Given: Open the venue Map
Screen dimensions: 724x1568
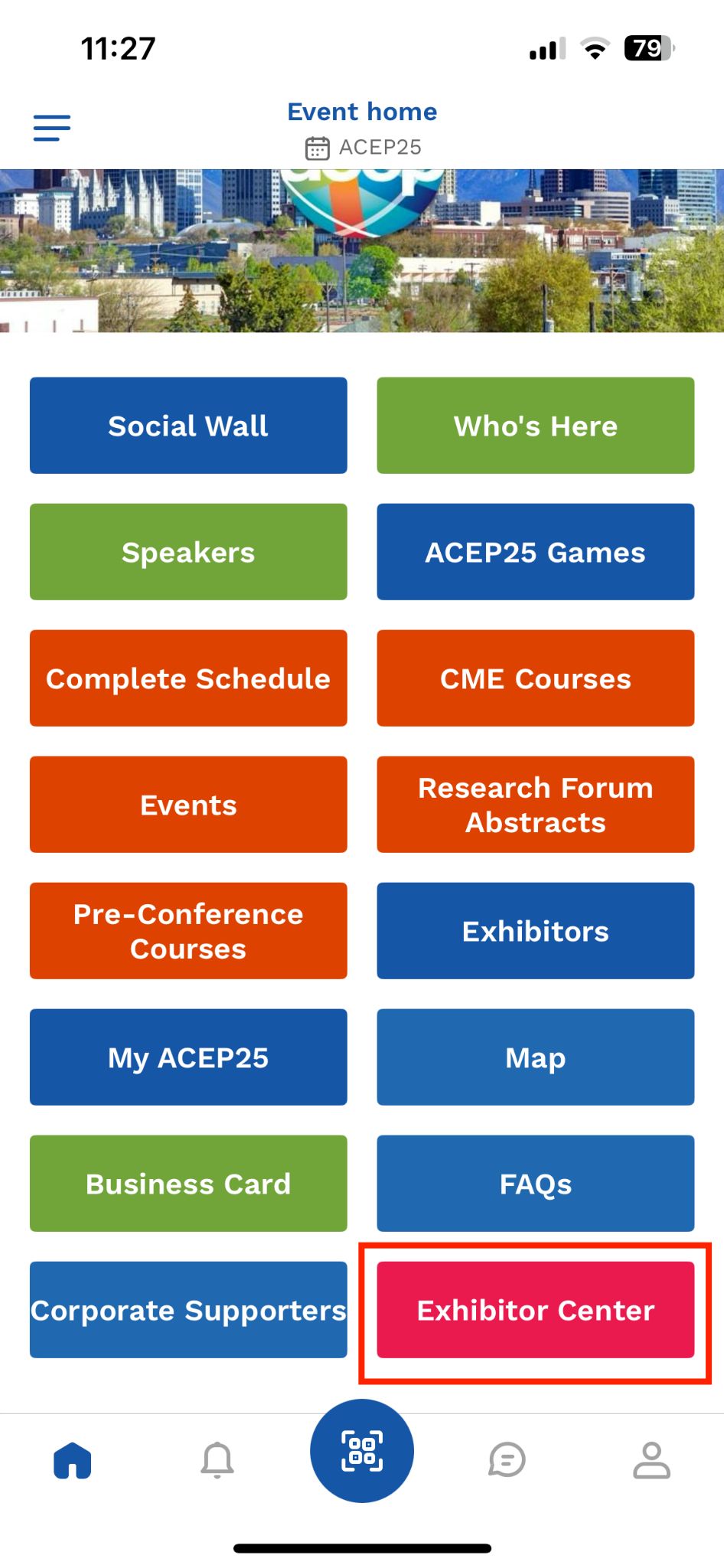Looking at the screenshot, I should (x=536, y=1057).
